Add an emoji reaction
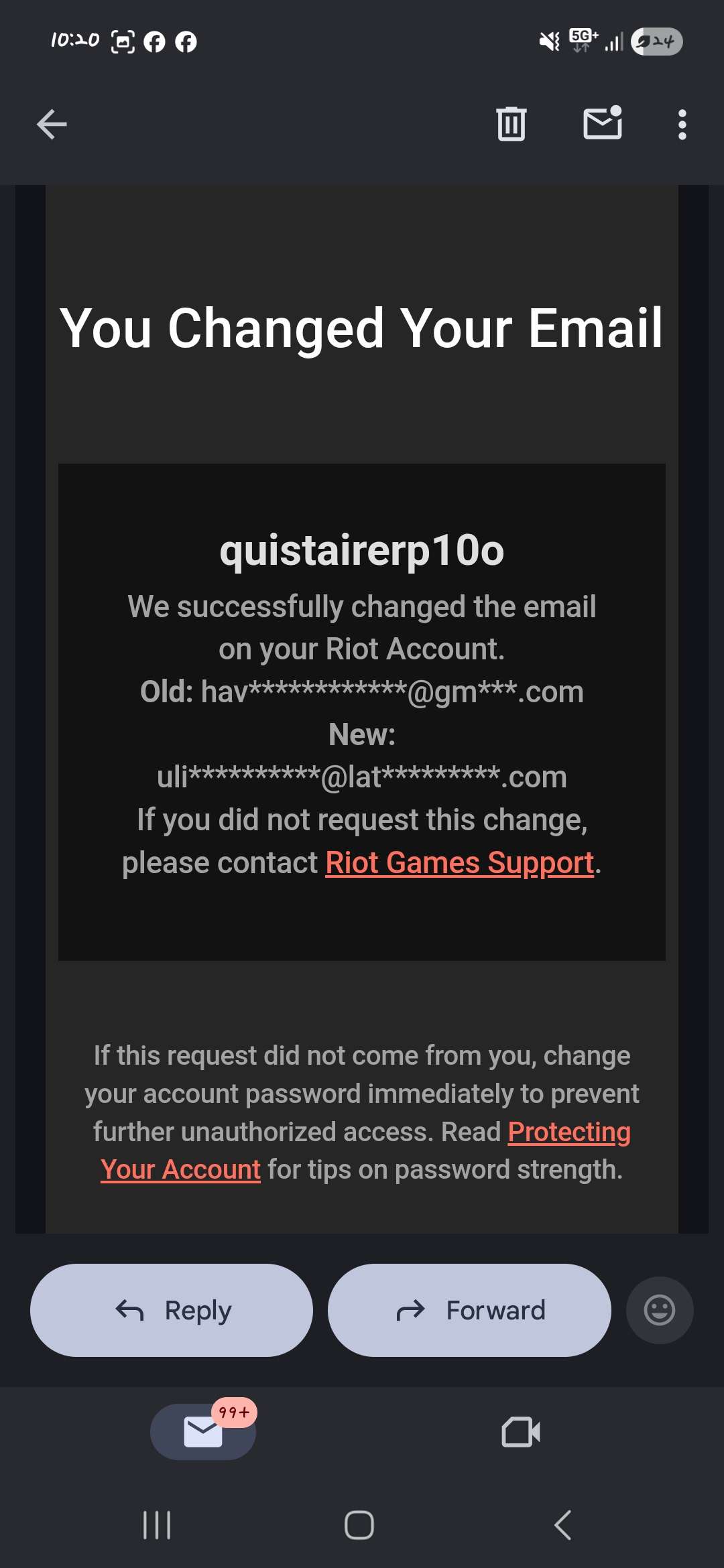This screenshot has width=724, height=1568. tap(659, 1311)
